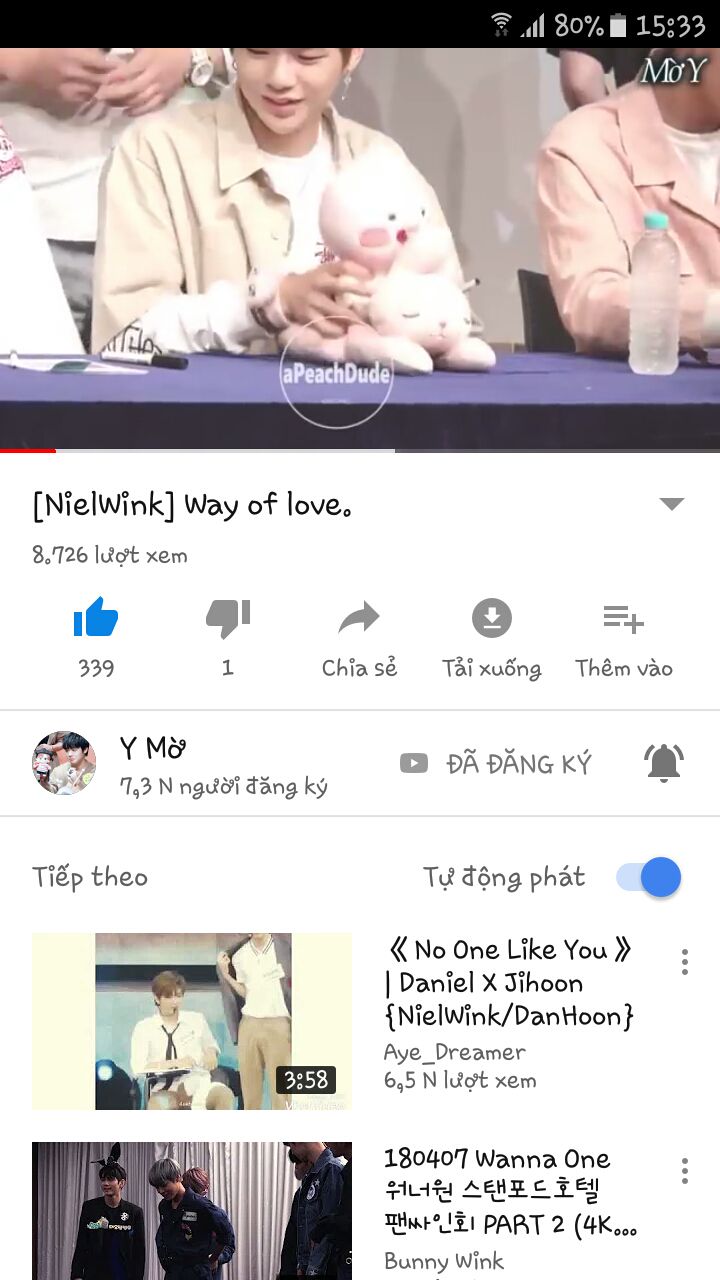Open options menu for 180407 Wanna One video

pyautogui.click(x=684, y=1171)
